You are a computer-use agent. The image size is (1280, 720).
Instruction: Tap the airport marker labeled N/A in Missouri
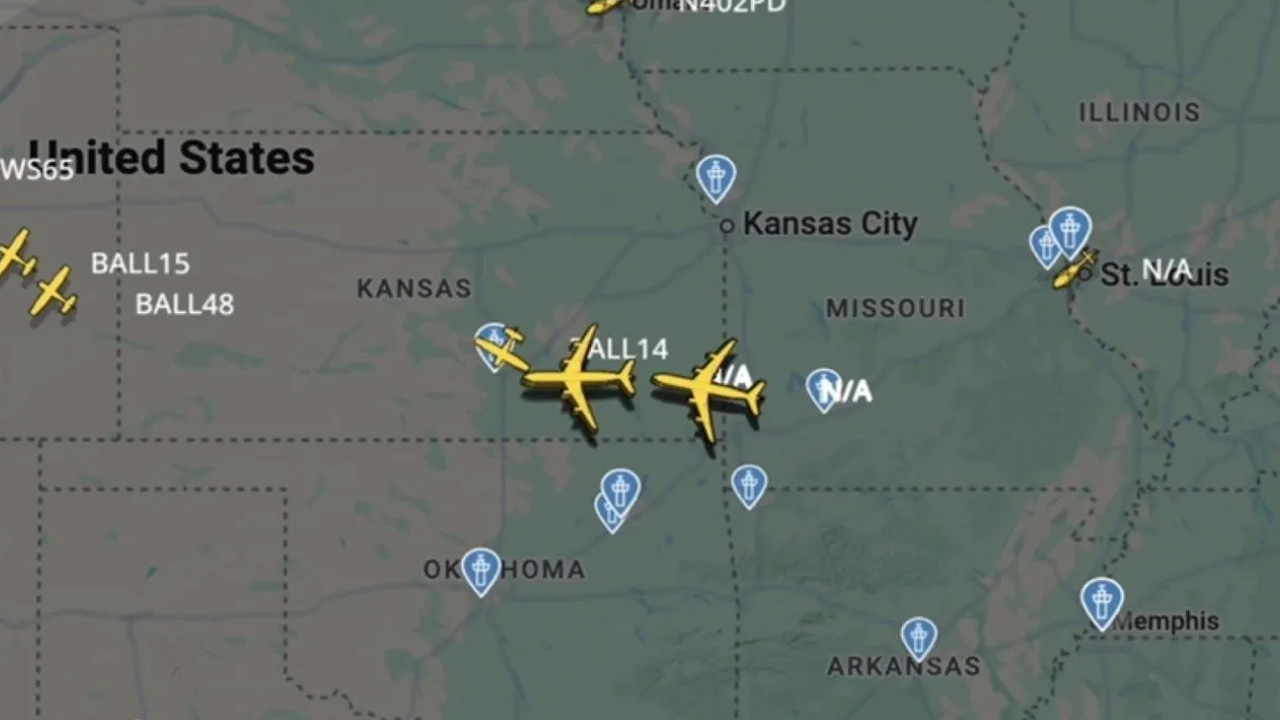pos(823,388)
